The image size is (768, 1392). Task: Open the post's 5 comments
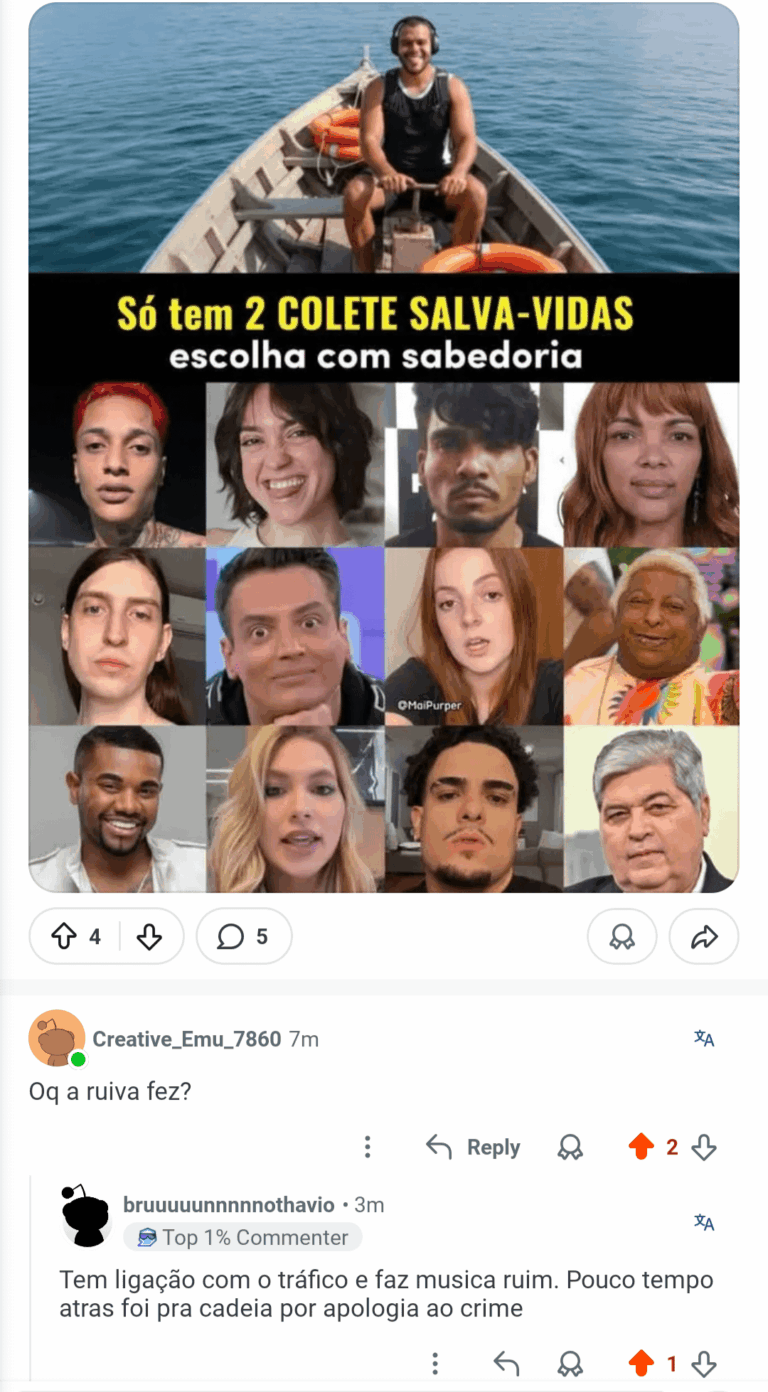pos(244,937)
